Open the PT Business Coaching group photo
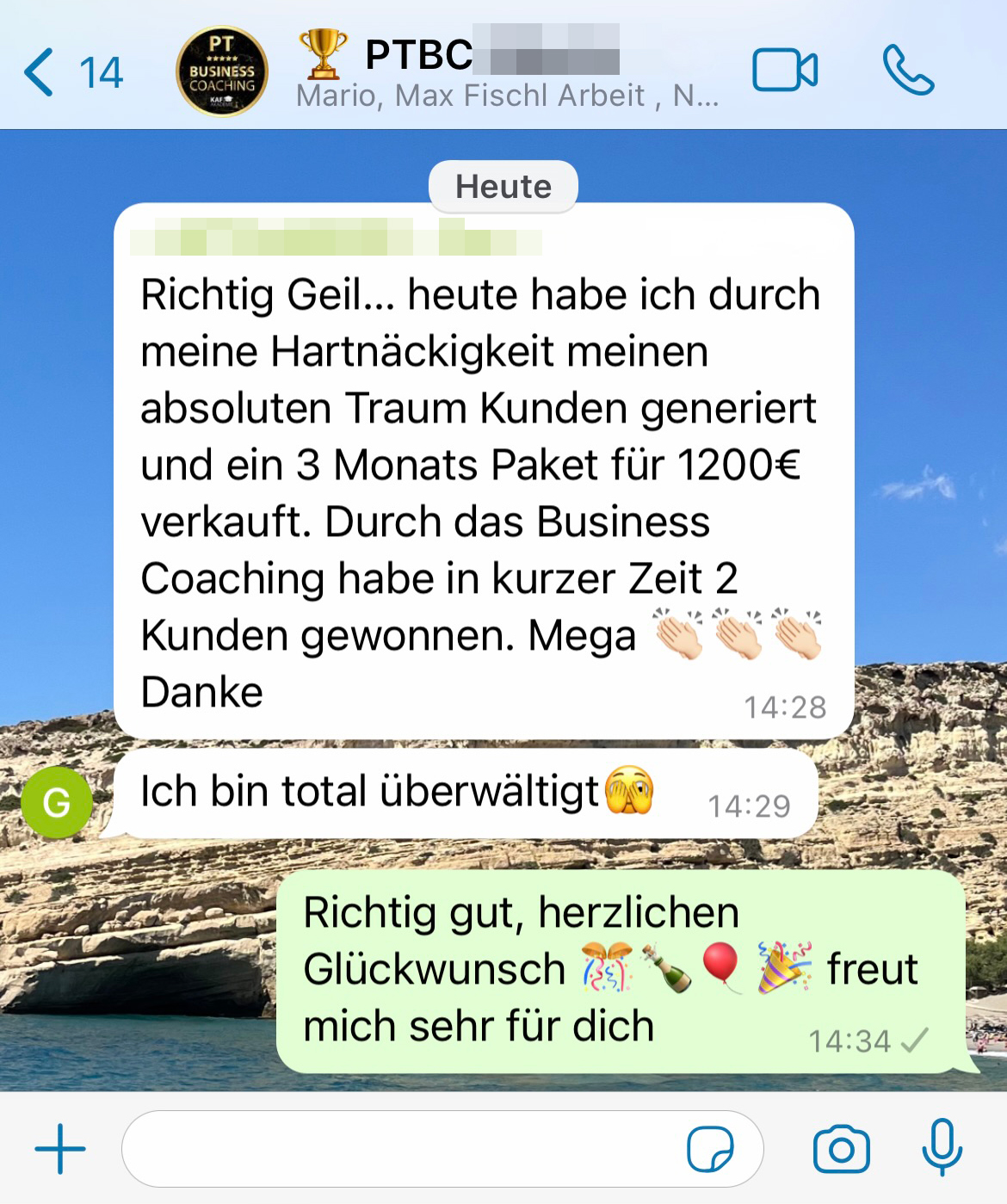The width and height of the screenshot is (1007, 1204). click(221, 71)
